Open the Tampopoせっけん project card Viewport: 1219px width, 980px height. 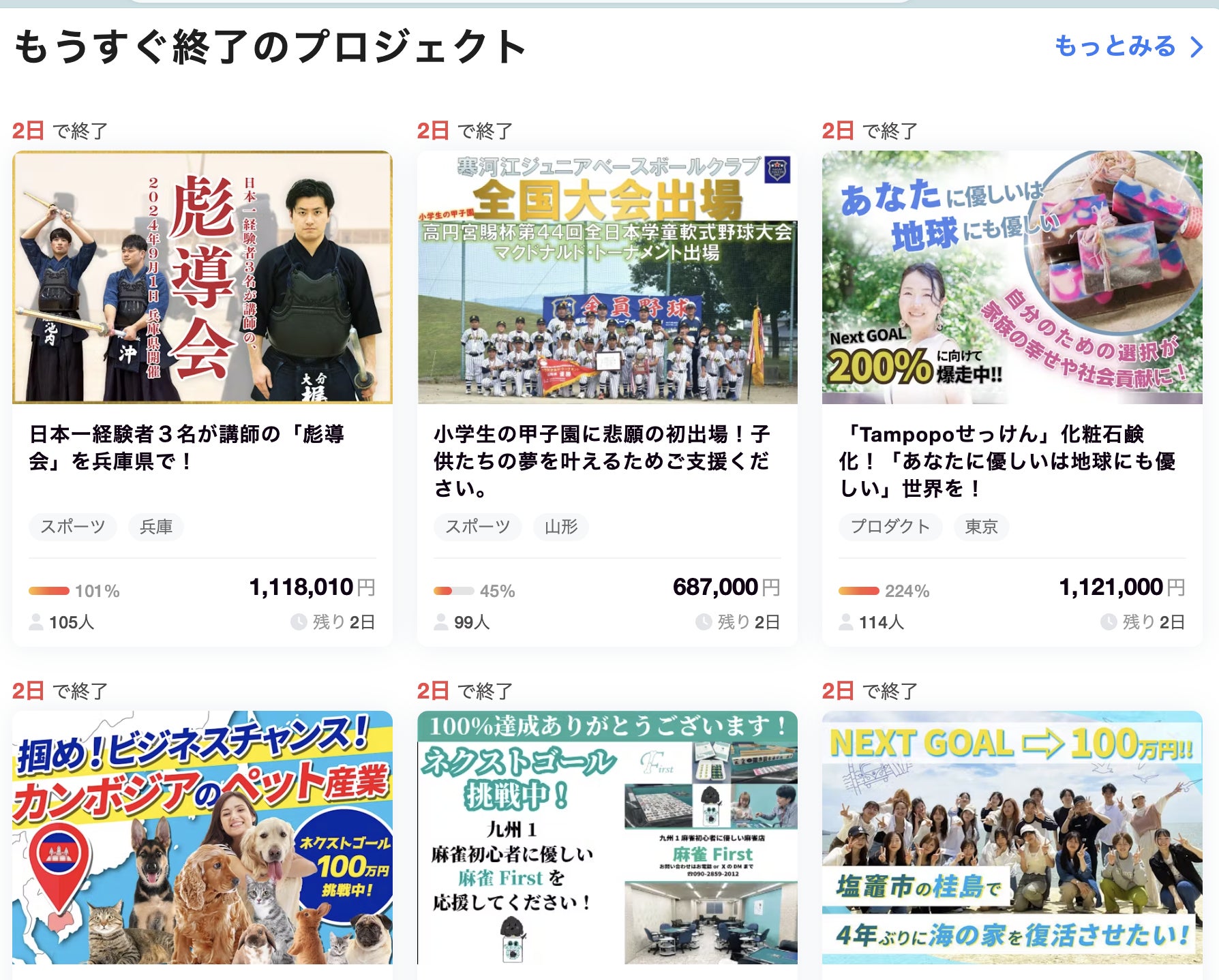pyautogui.click(x=1012, y=277)
